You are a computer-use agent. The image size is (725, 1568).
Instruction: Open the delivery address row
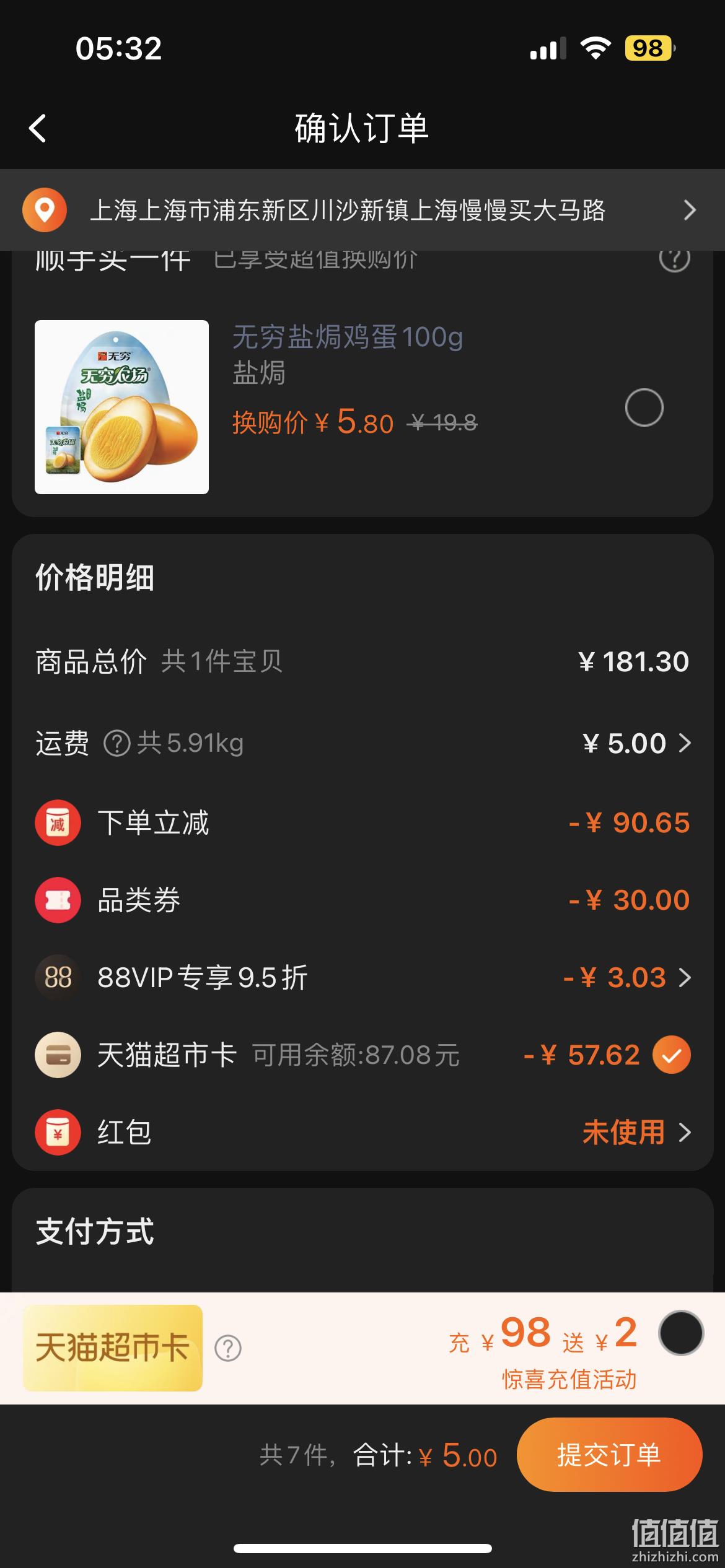coord(362,210)
